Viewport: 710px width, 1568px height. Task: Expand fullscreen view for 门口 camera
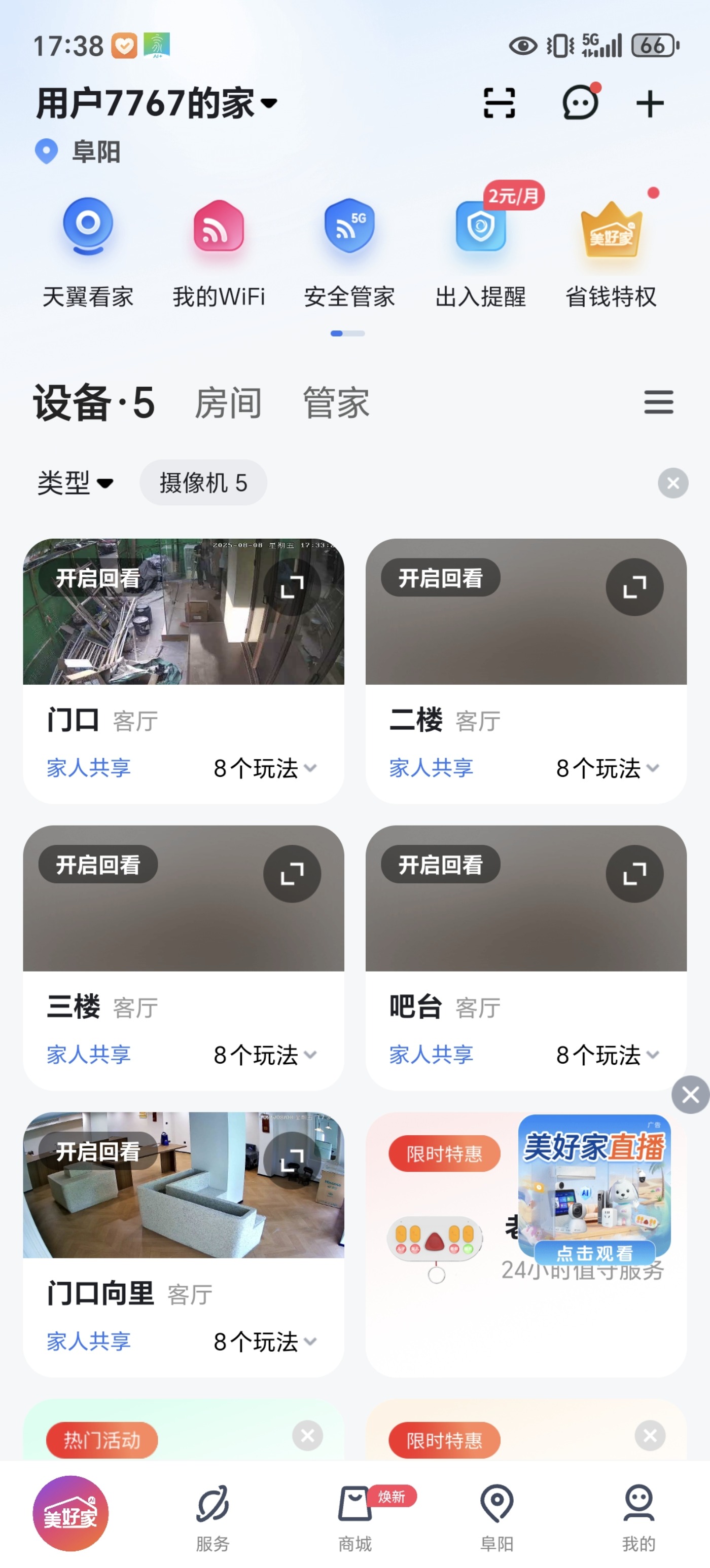tap(292, 587)
